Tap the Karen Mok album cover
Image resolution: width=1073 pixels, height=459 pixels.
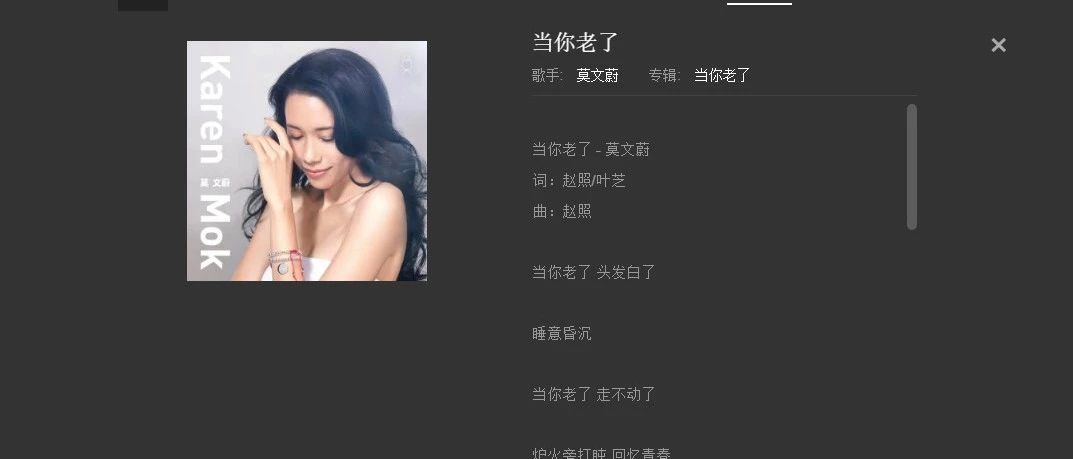tap(307, 161)
